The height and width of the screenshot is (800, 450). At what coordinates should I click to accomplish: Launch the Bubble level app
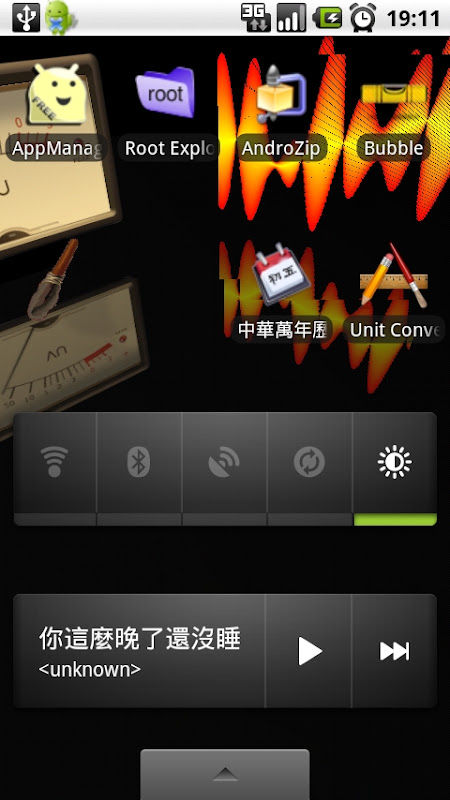pos(393,110)
